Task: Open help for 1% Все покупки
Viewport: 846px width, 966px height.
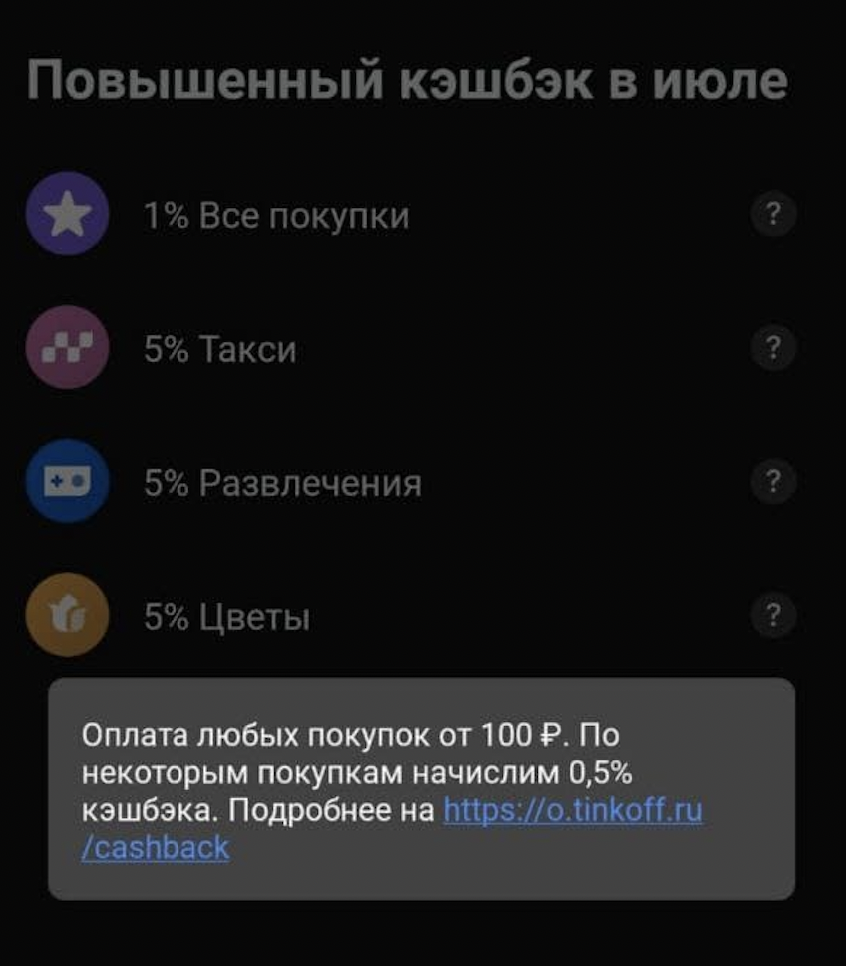Action: tap(772, 214)
